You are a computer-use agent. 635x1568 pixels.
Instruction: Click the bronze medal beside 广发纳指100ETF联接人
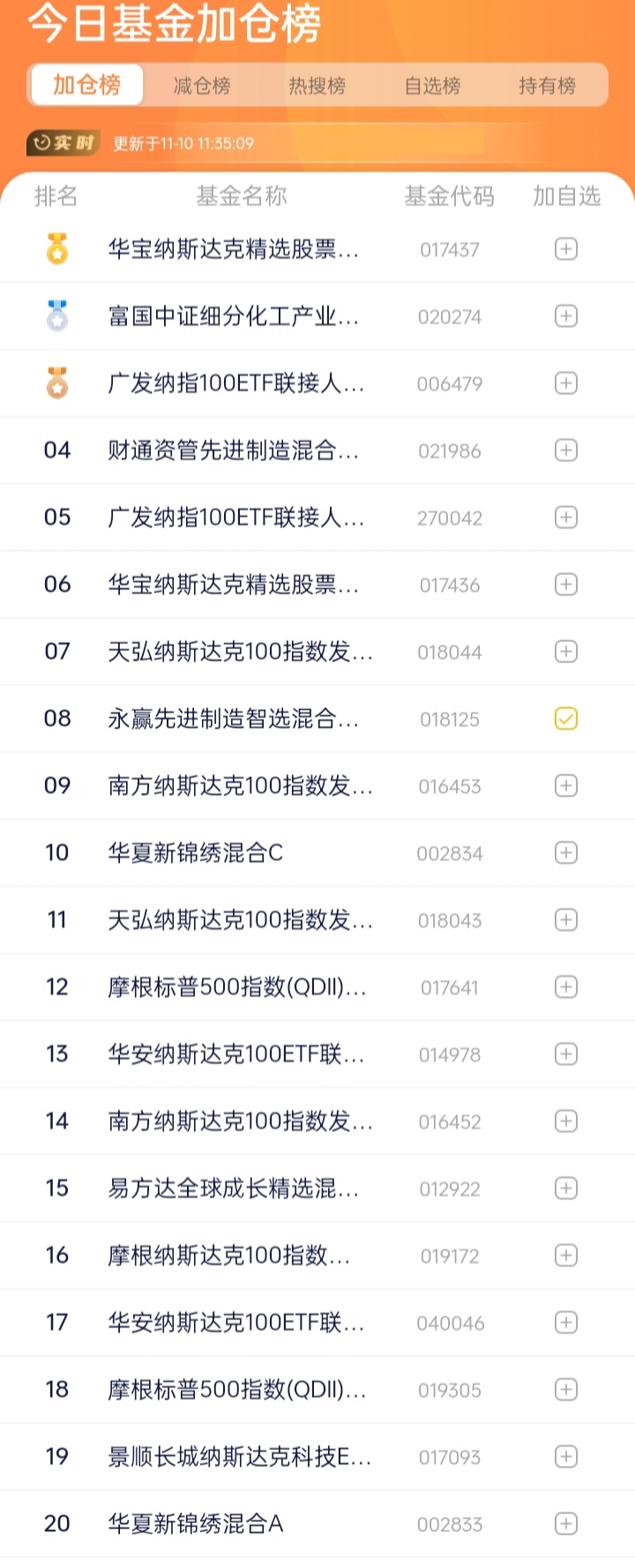tap(56, 383)
